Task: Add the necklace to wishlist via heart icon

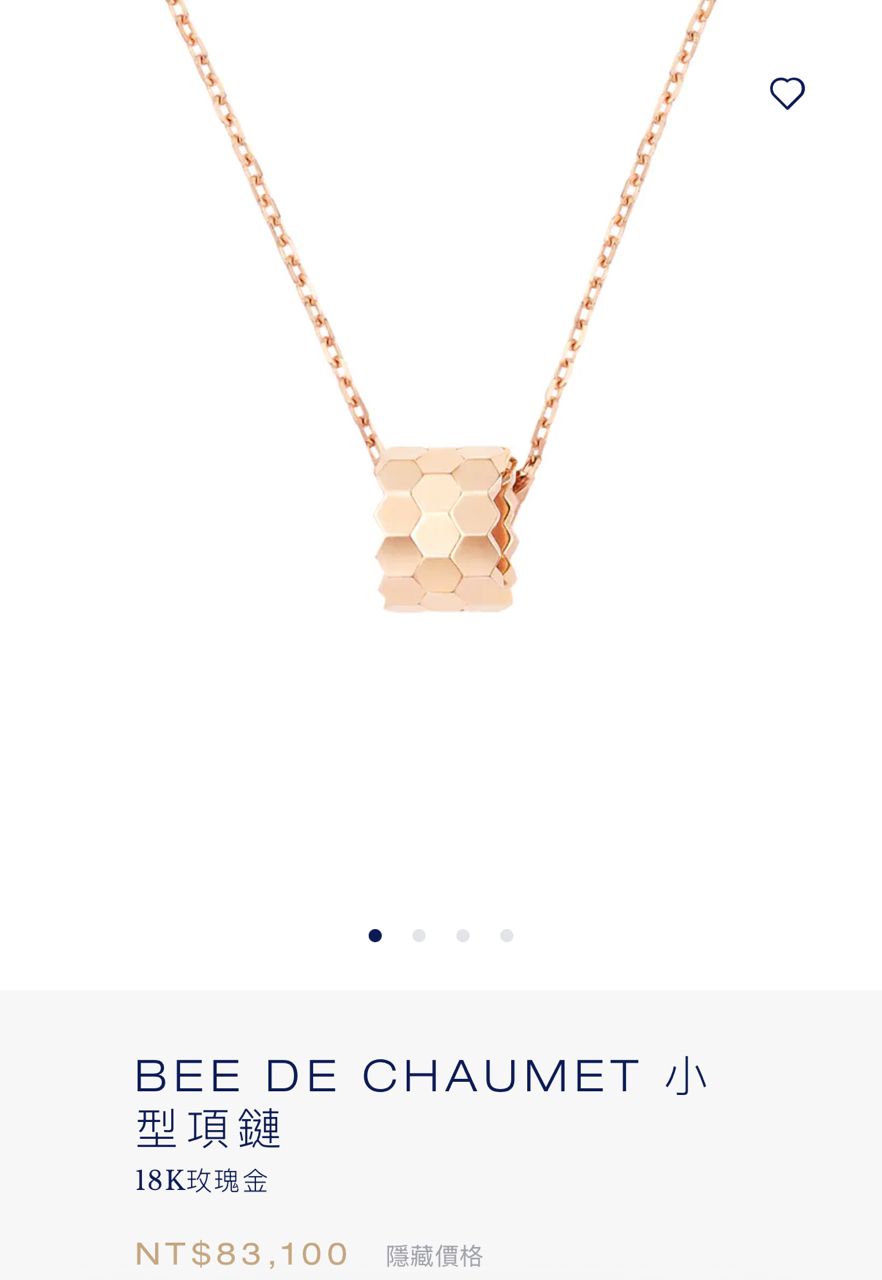Action: (787, 93)
